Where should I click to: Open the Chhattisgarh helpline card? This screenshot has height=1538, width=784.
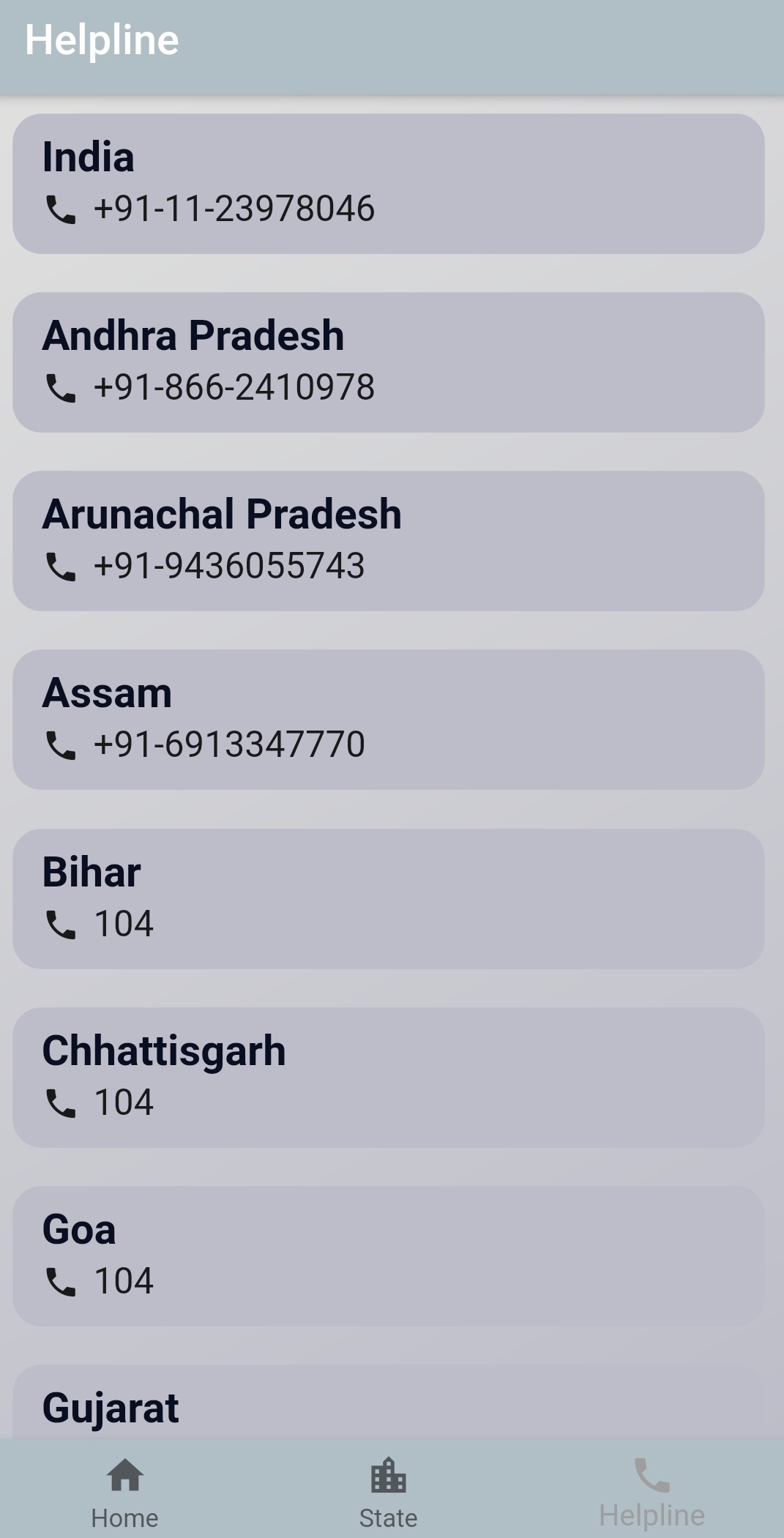coord(389,1078)
